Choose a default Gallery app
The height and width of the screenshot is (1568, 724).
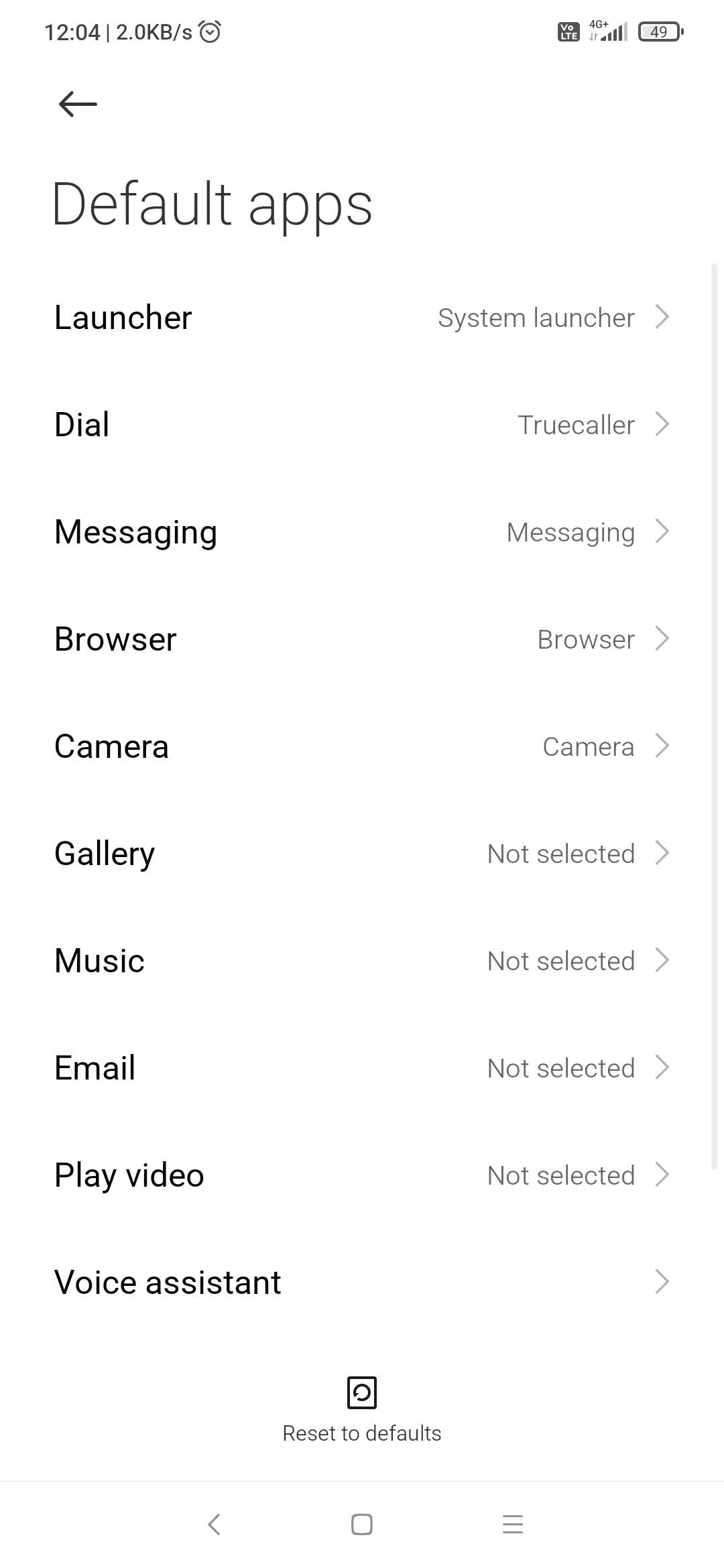point(362,854)
